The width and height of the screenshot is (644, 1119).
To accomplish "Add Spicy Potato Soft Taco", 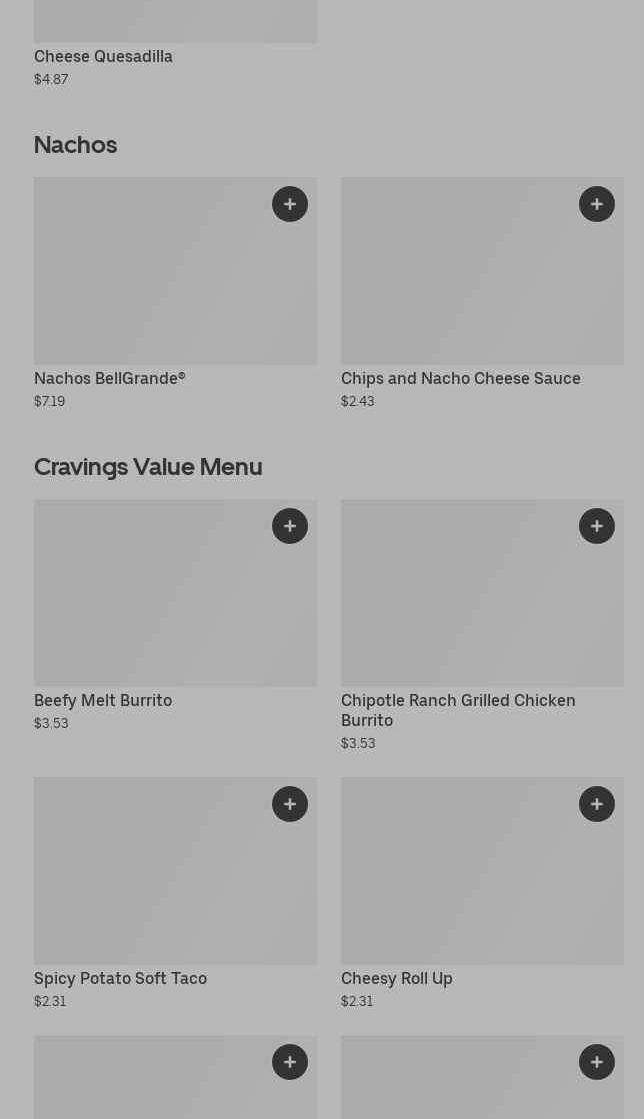I will [290, 804].
